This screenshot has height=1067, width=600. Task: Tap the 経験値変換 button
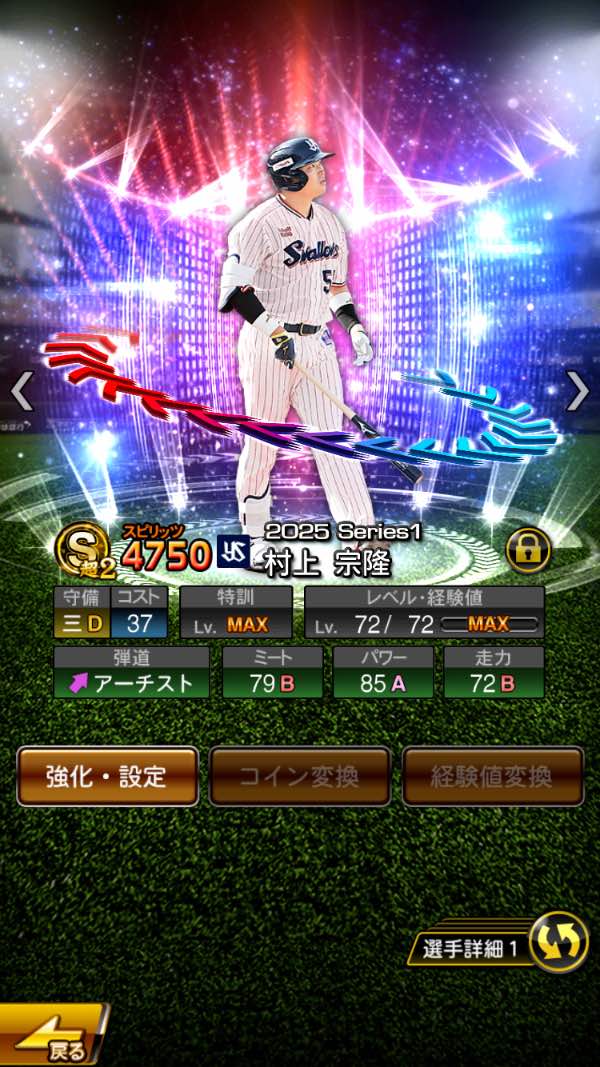(x=493, y=775)
